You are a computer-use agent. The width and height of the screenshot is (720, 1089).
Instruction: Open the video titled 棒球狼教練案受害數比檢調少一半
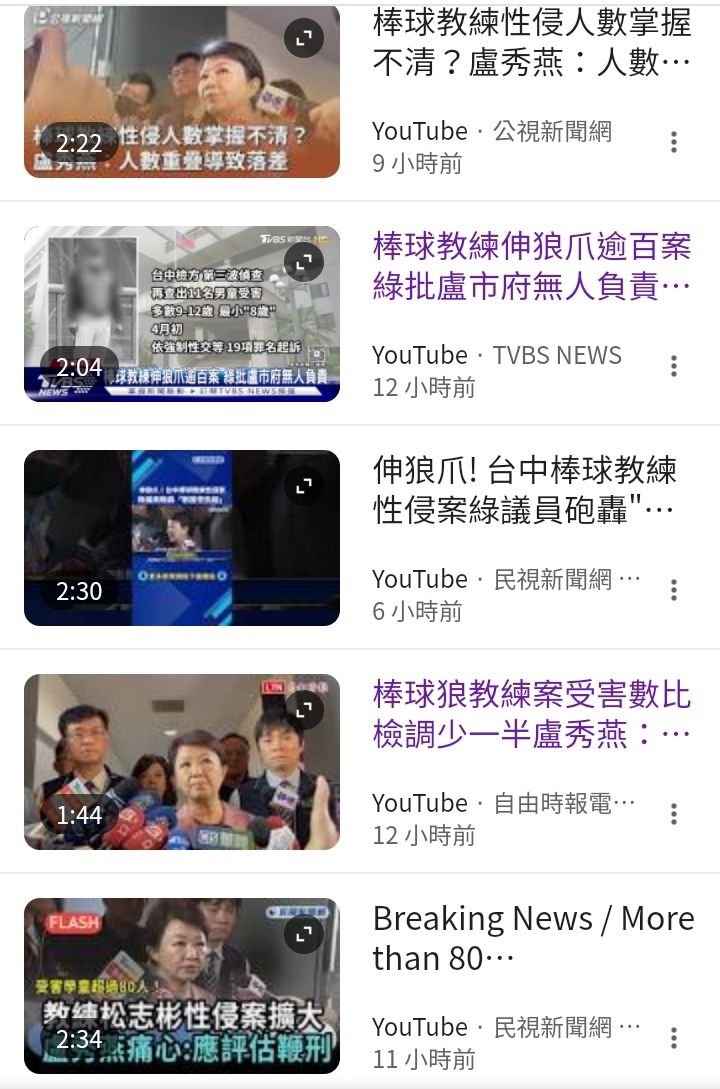point(531,714)
